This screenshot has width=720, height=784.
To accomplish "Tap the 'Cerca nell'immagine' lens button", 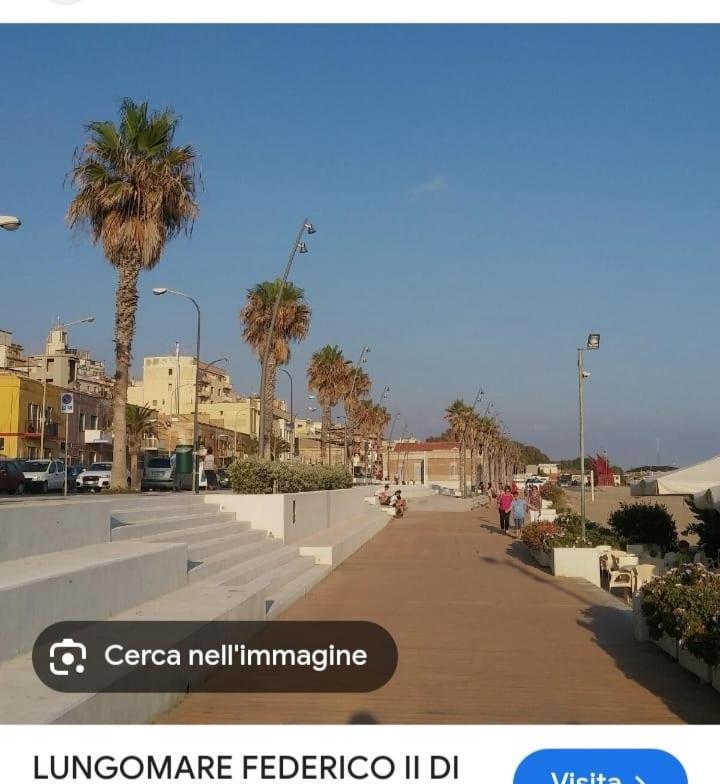I will click(x=214, y=657).
